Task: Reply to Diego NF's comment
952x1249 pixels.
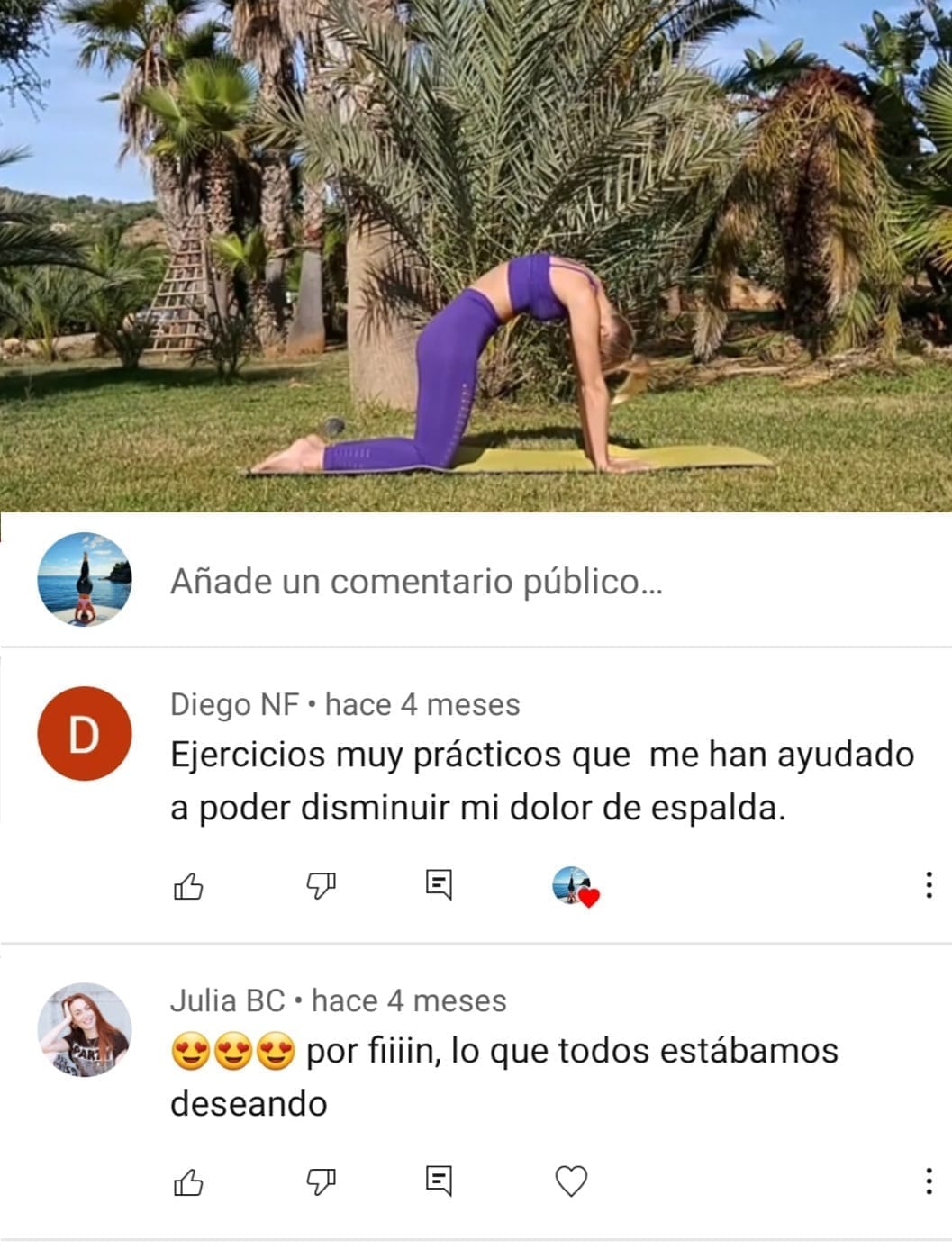Action: [439, 885]
